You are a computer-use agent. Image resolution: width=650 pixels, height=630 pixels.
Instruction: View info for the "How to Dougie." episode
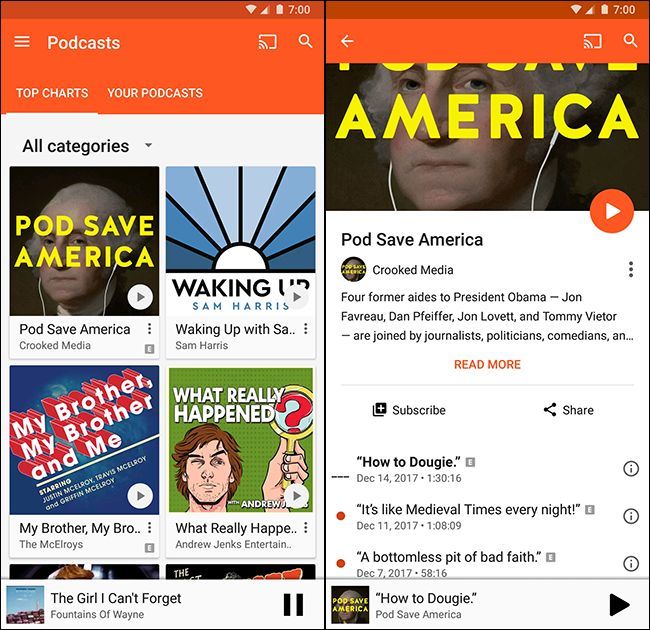(630, 469)
